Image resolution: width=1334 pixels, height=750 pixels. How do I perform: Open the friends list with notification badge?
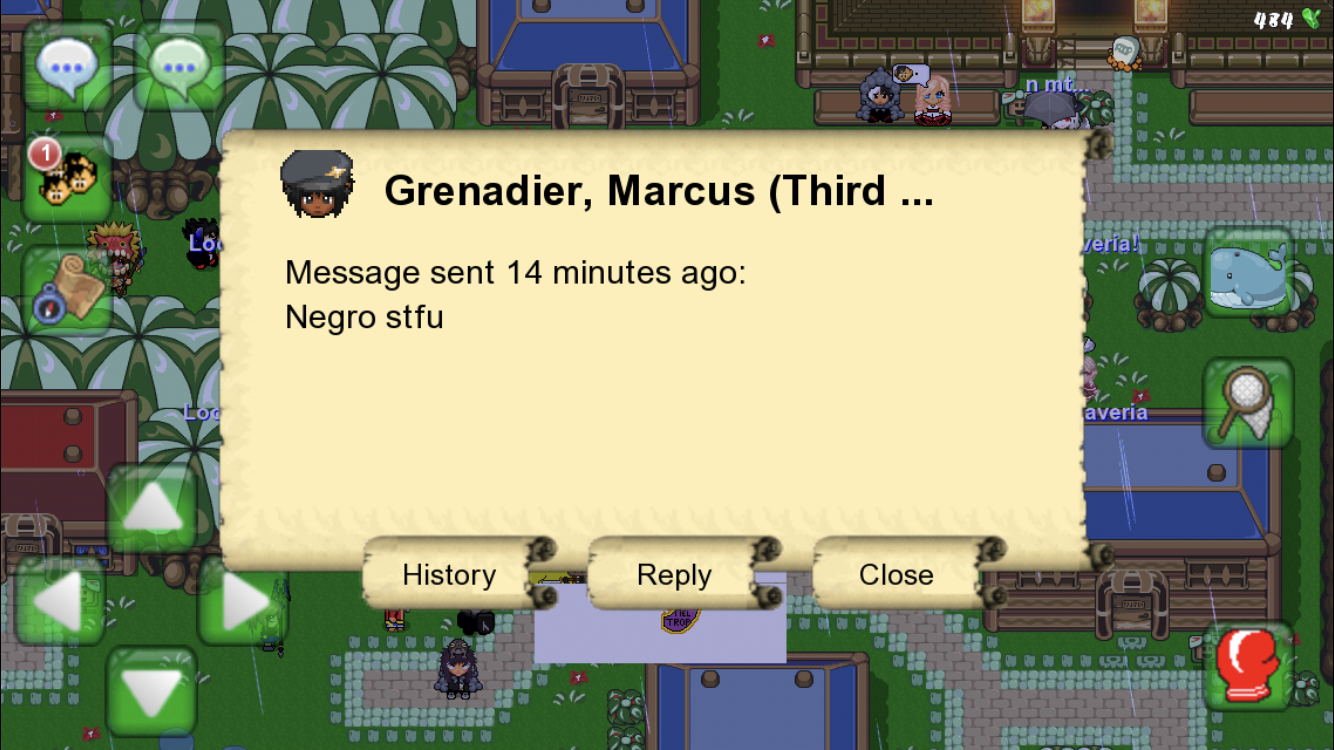(66, 178)
